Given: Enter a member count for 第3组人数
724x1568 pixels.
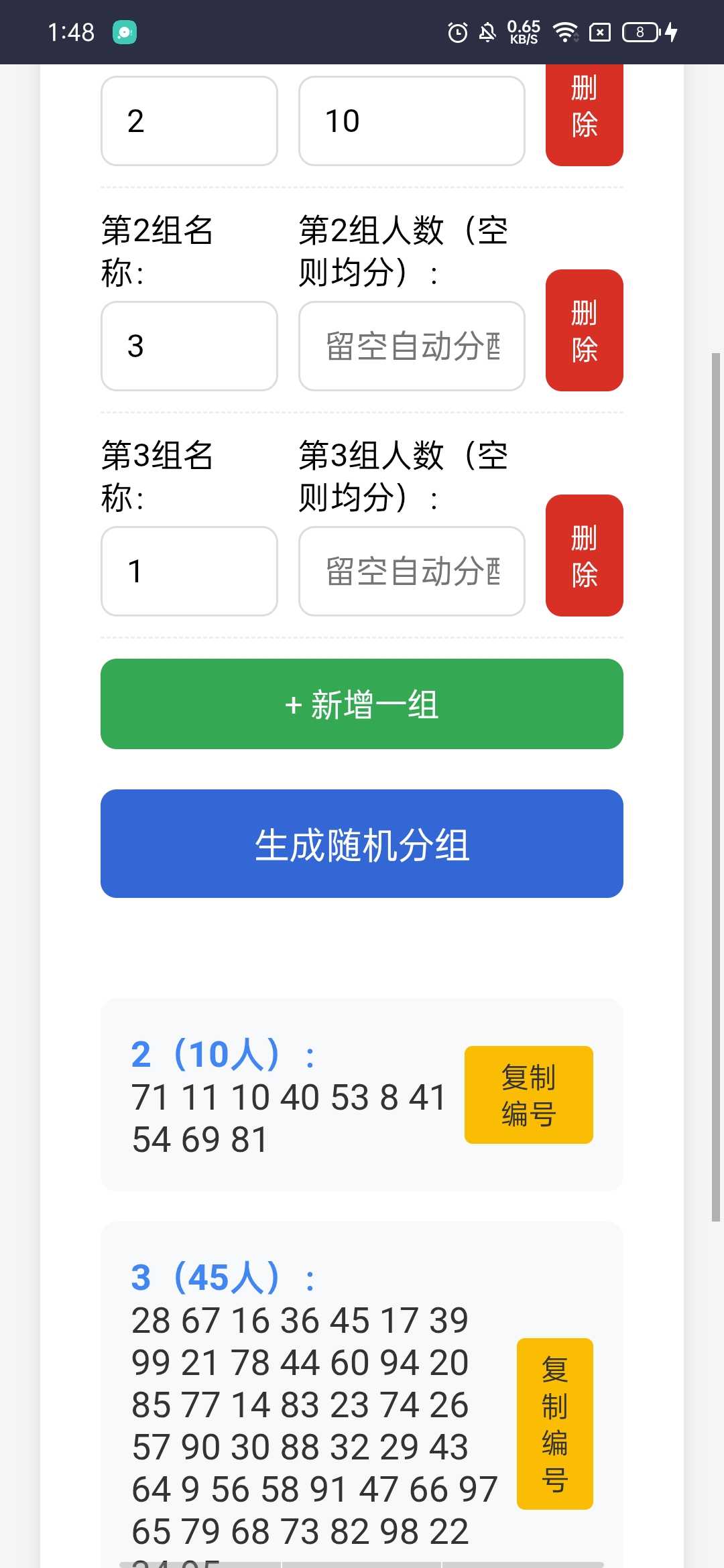Looking at the screenshot, I should tap(411, 571).
